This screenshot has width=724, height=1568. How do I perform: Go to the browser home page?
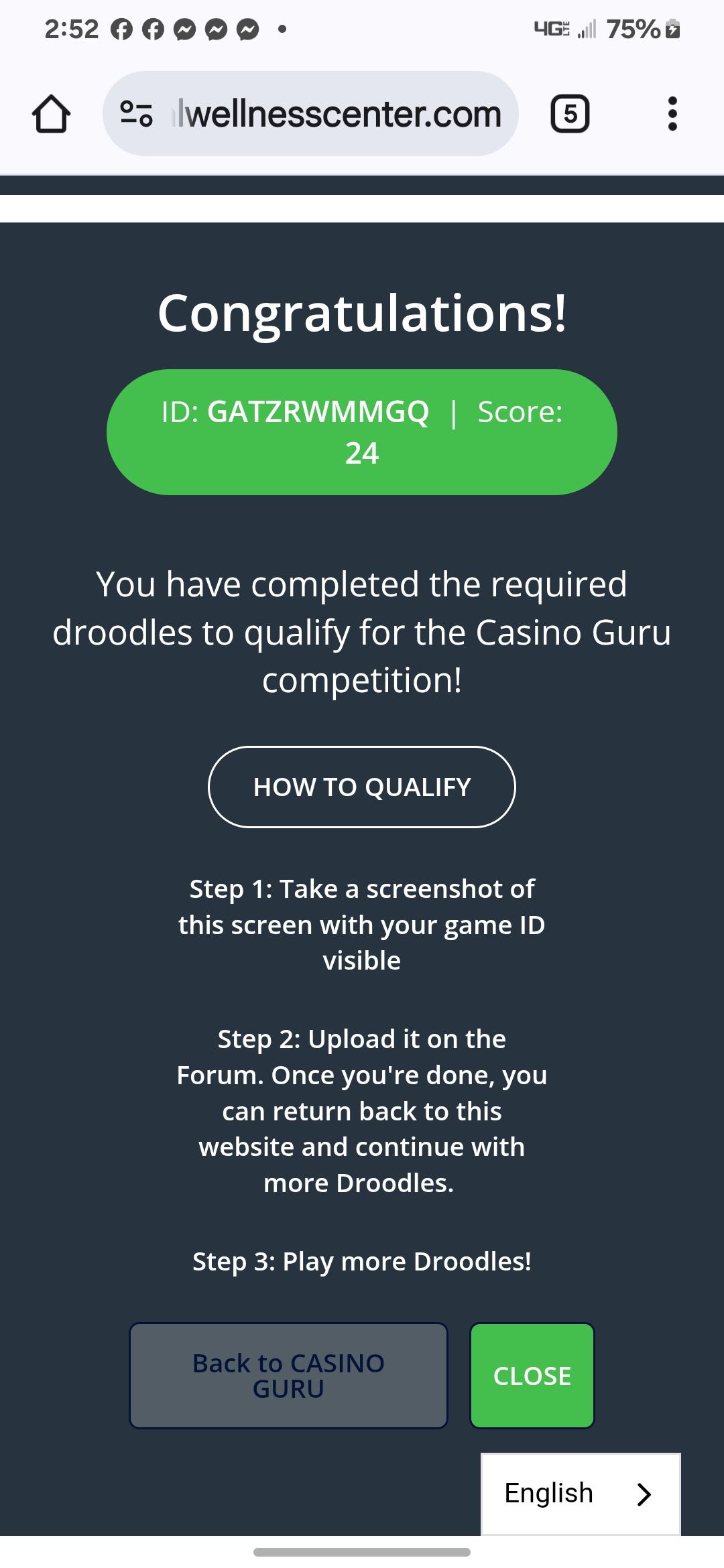coord(51,114)
